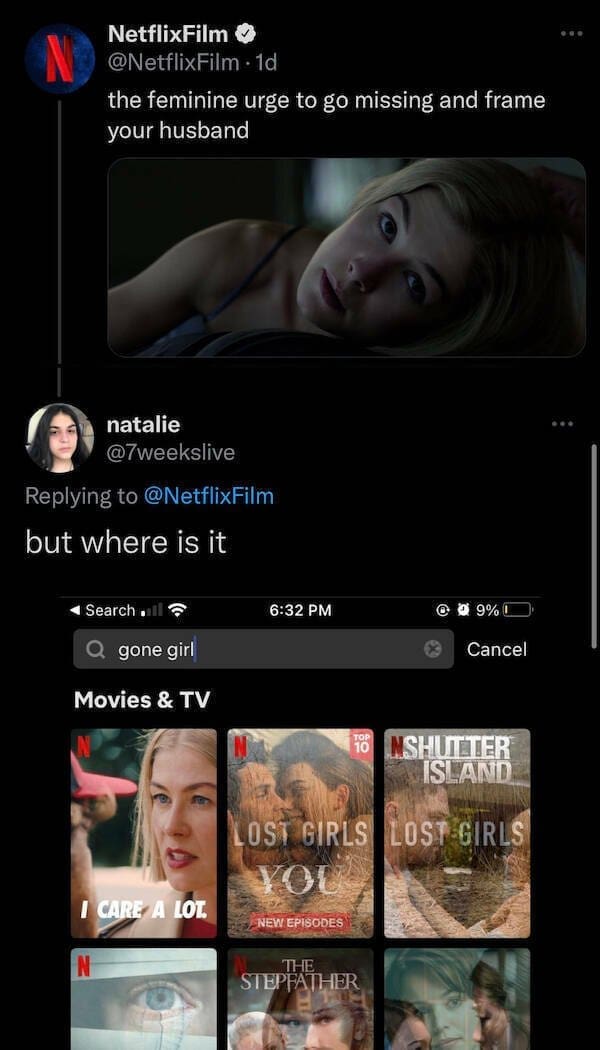Open natalie's profile avatar
600x1050 pixels.
pyautogui.click(x=59, y=438)
